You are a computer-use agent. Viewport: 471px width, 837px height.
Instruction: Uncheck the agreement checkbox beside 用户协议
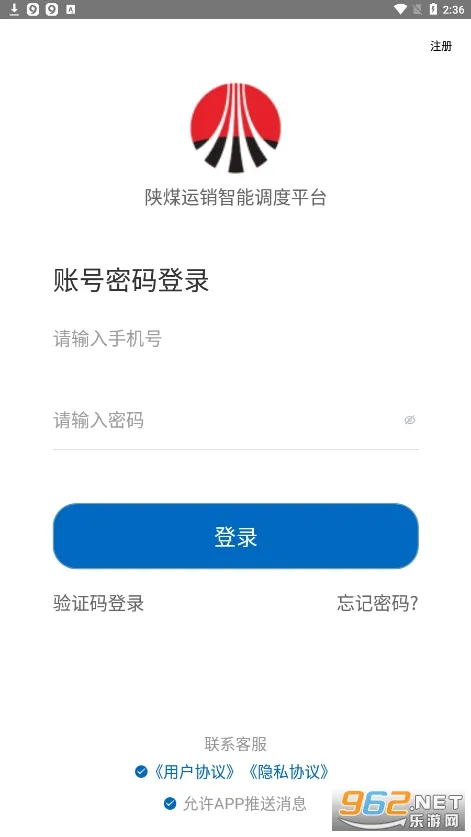(141, 772)
